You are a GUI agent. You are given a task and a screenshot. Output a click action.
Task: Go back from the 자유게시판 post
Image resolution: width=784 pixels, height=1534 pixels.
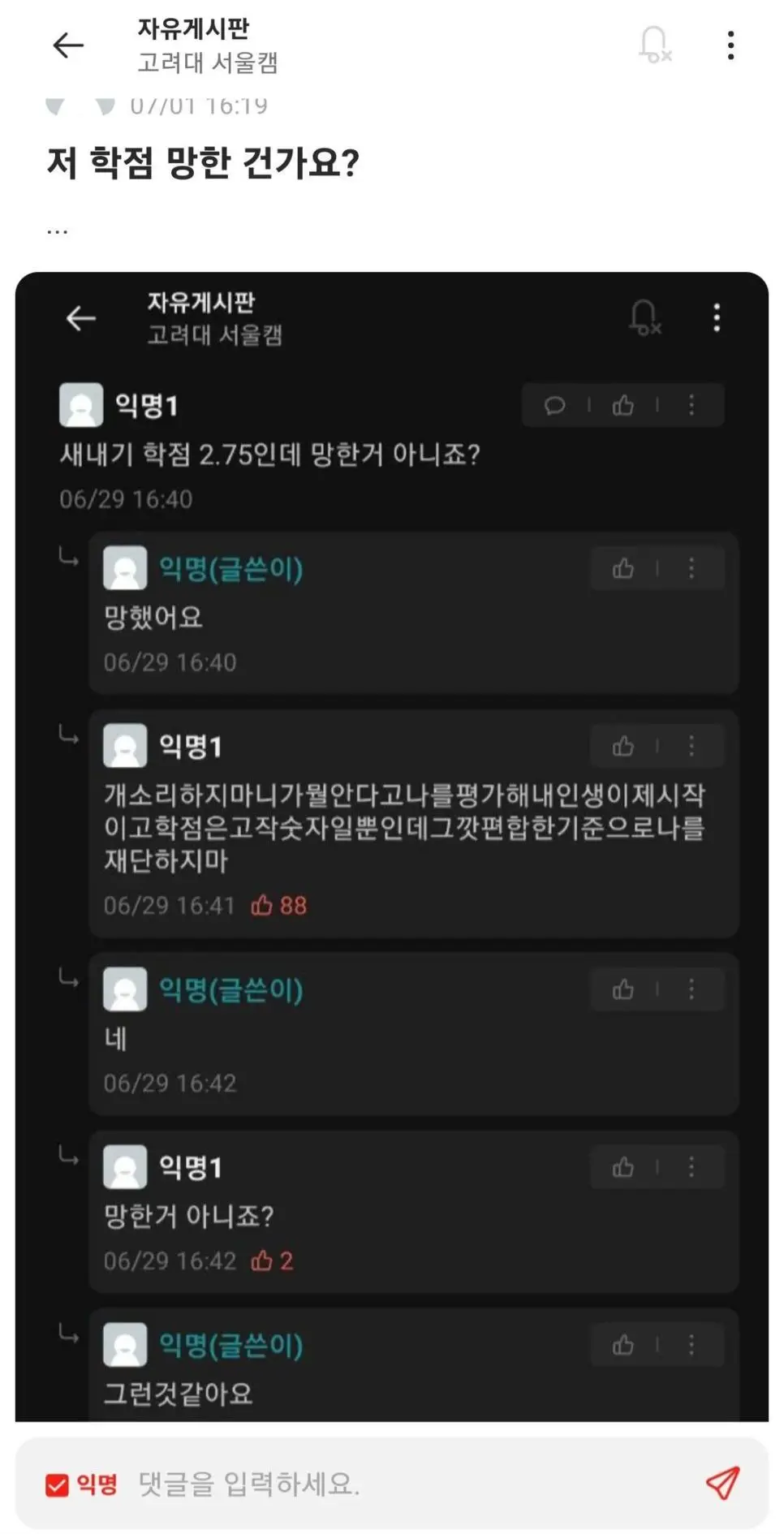coord(68,45)
